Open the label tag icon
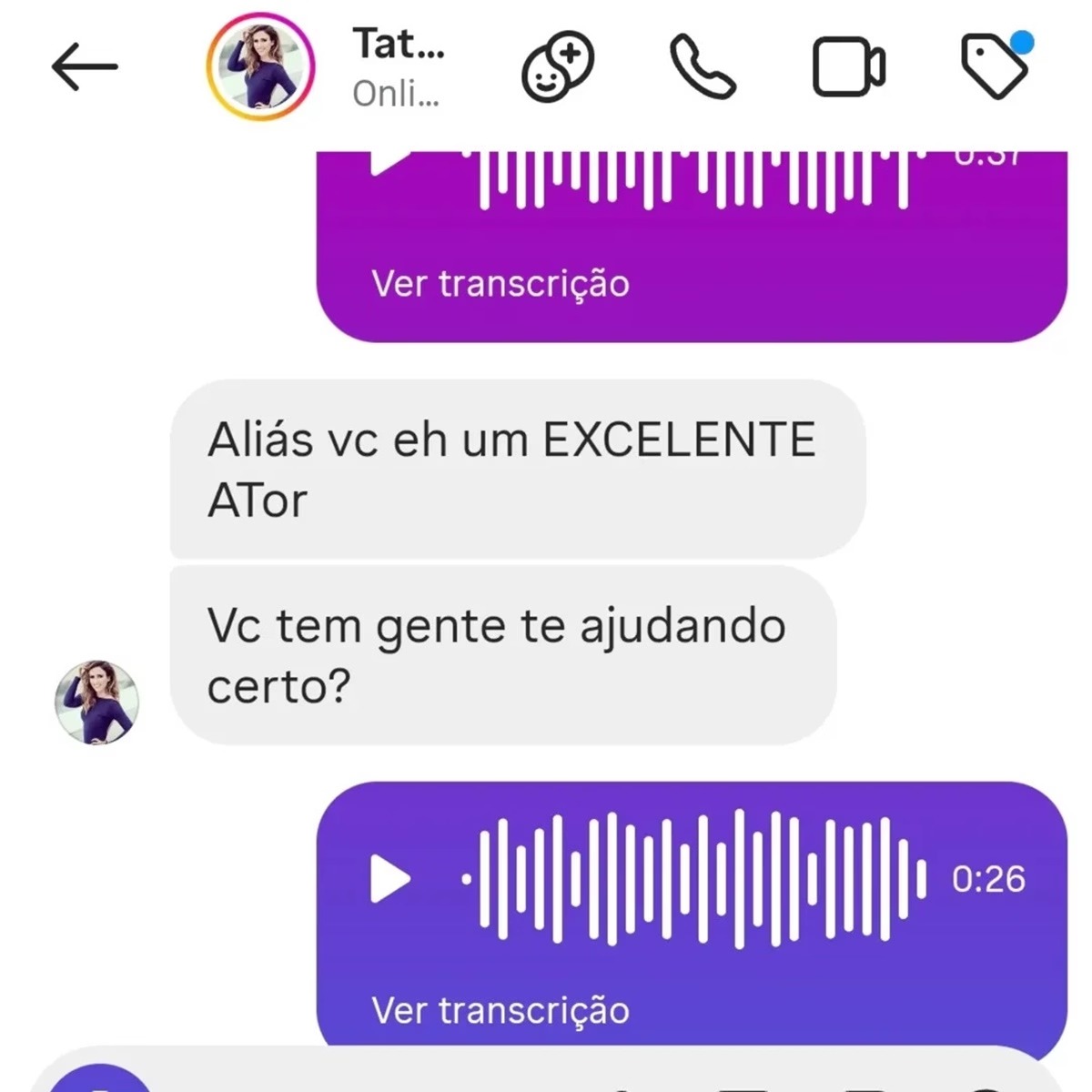 [994, 66]
